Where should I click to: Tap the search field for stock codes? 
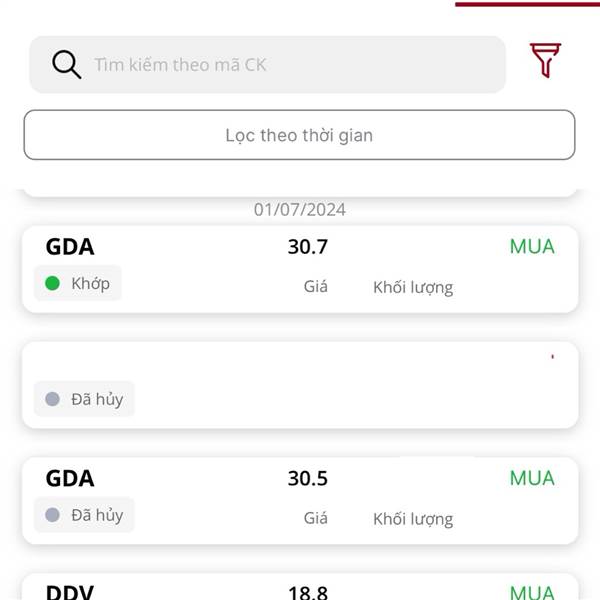267,64
